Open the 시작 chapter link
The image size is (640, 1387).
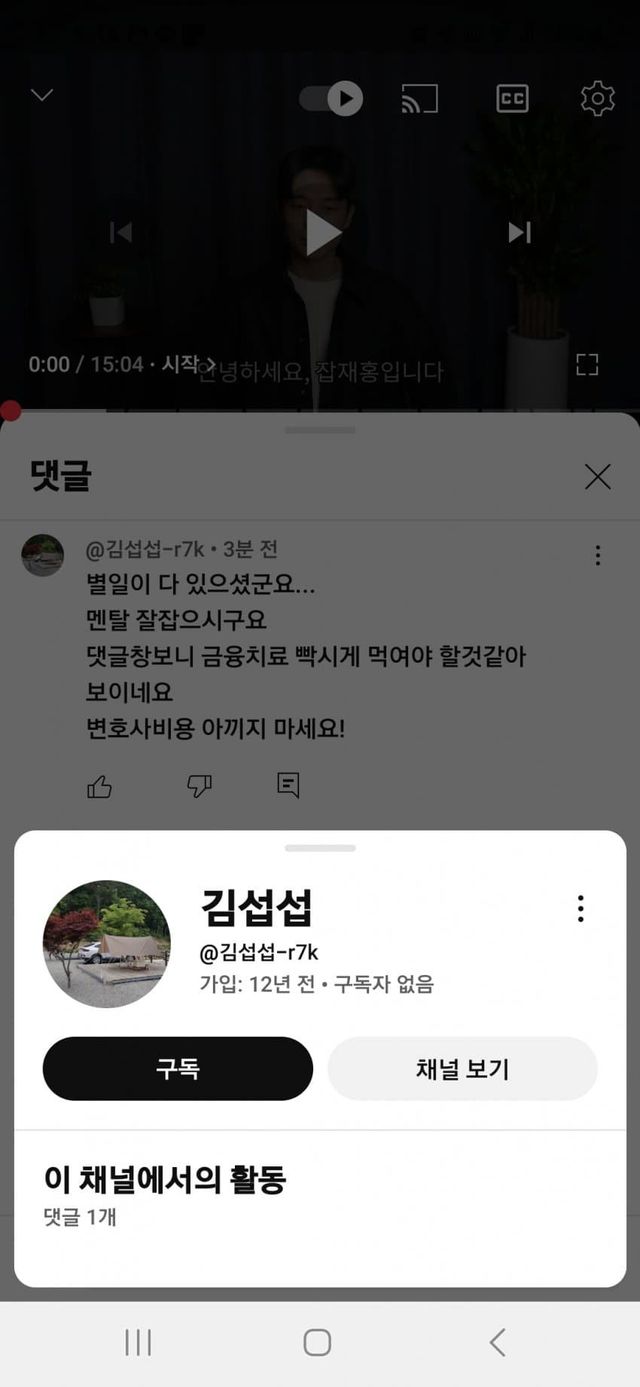click(188, 364)
